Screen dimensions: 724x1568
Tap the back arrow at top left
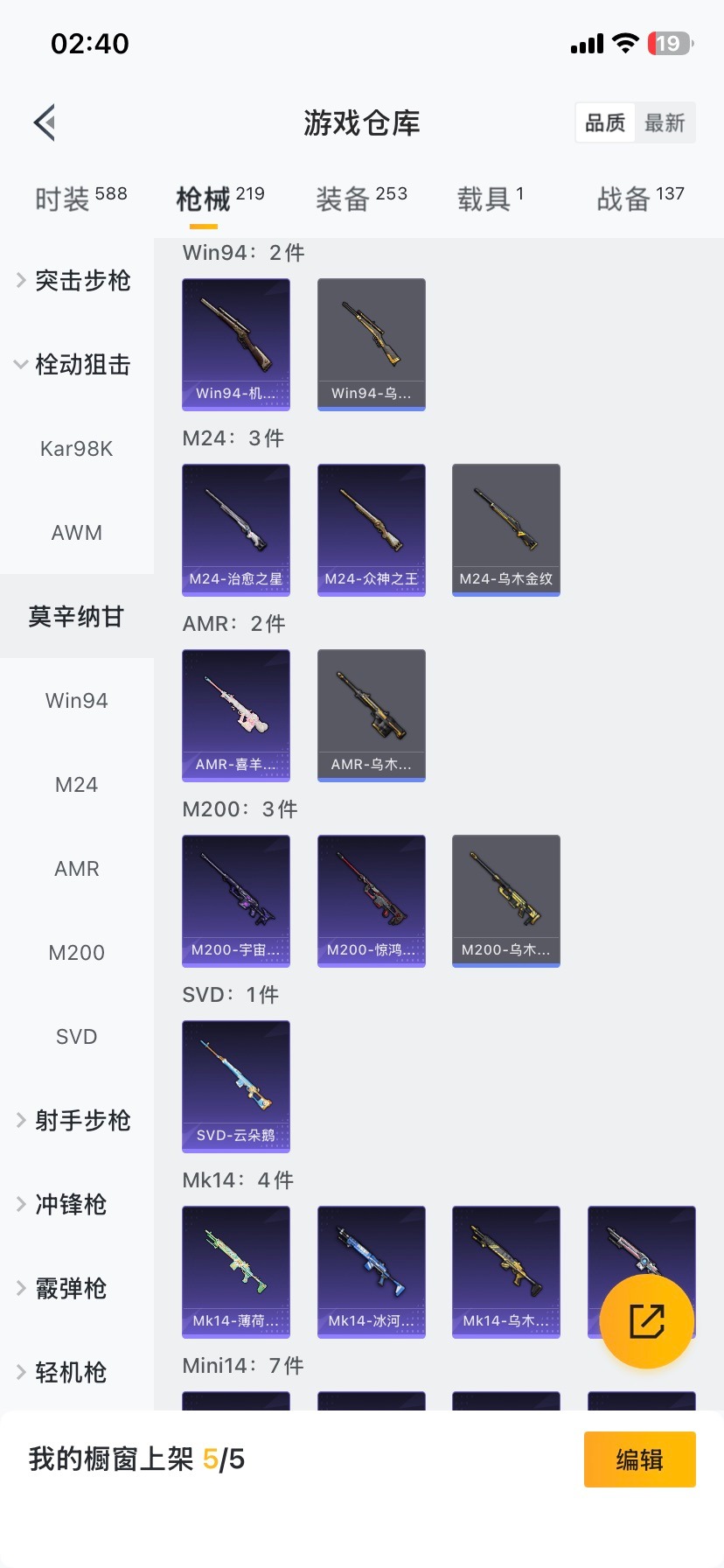(x=44, y=122)
